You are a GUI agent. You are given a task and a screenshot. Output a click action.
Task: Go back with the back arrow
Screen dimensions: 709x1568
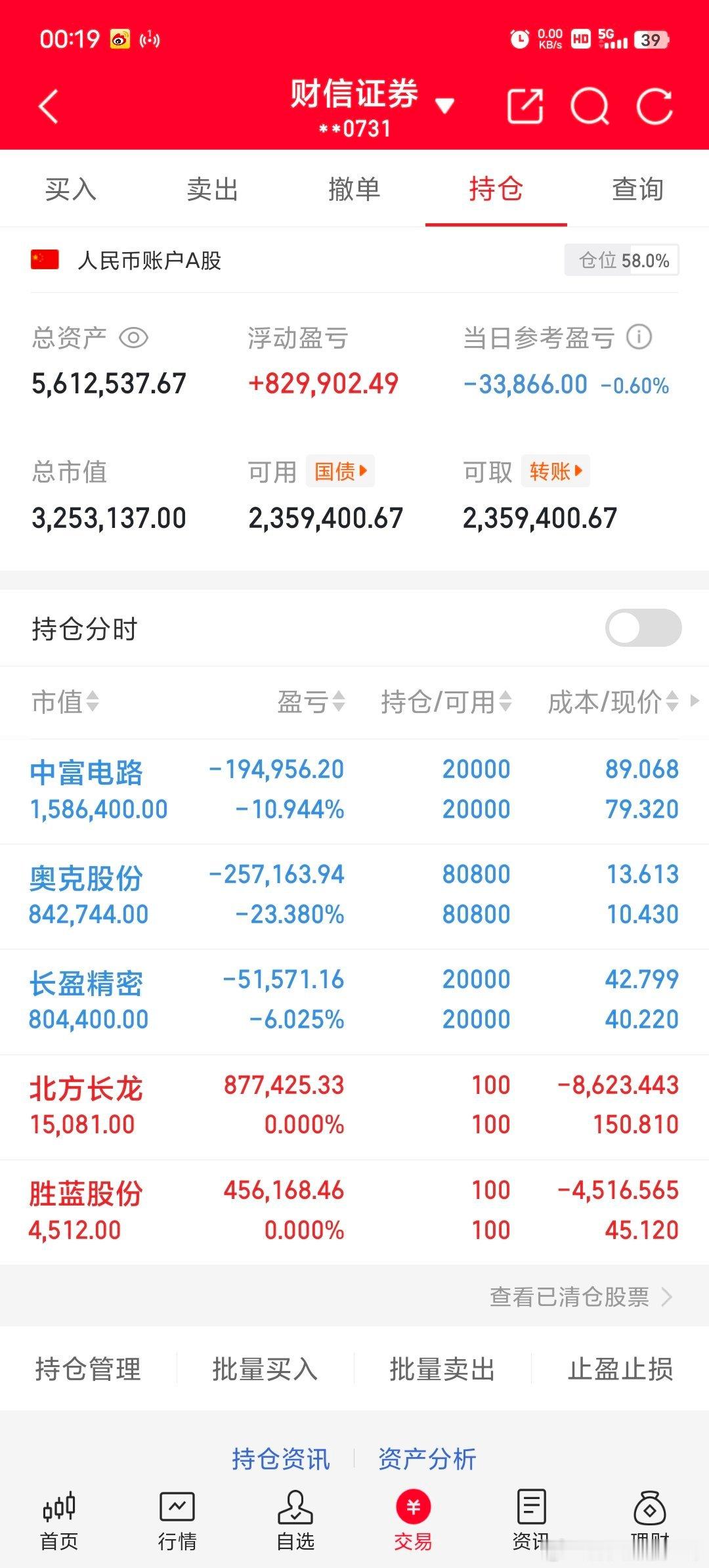pyautogui.click(x=49, y=105)
